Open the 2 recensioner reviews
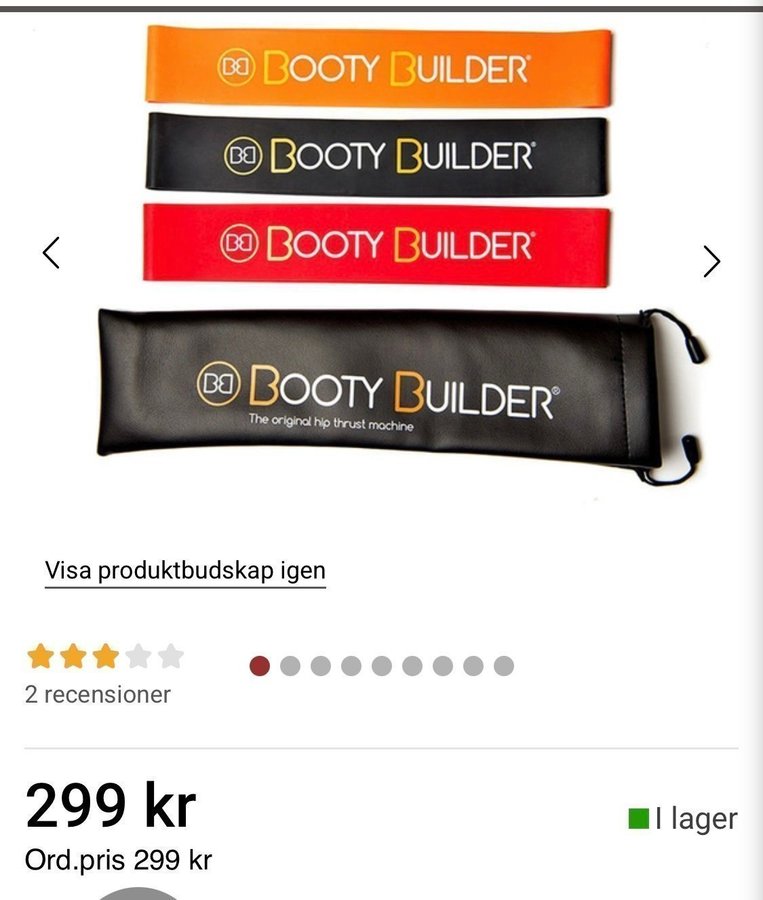 point(98,694)
